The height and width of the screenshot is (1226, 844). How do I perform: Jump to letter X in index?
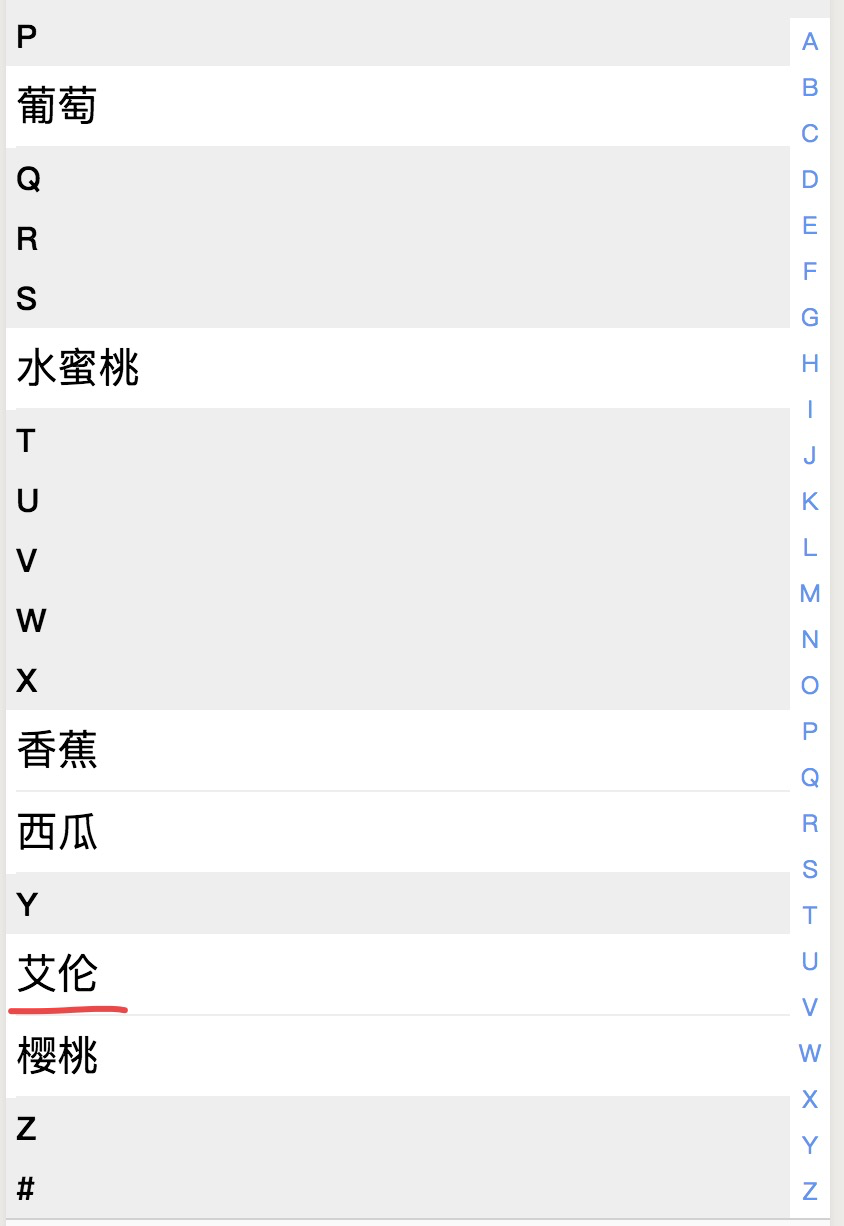point(810,1100)
